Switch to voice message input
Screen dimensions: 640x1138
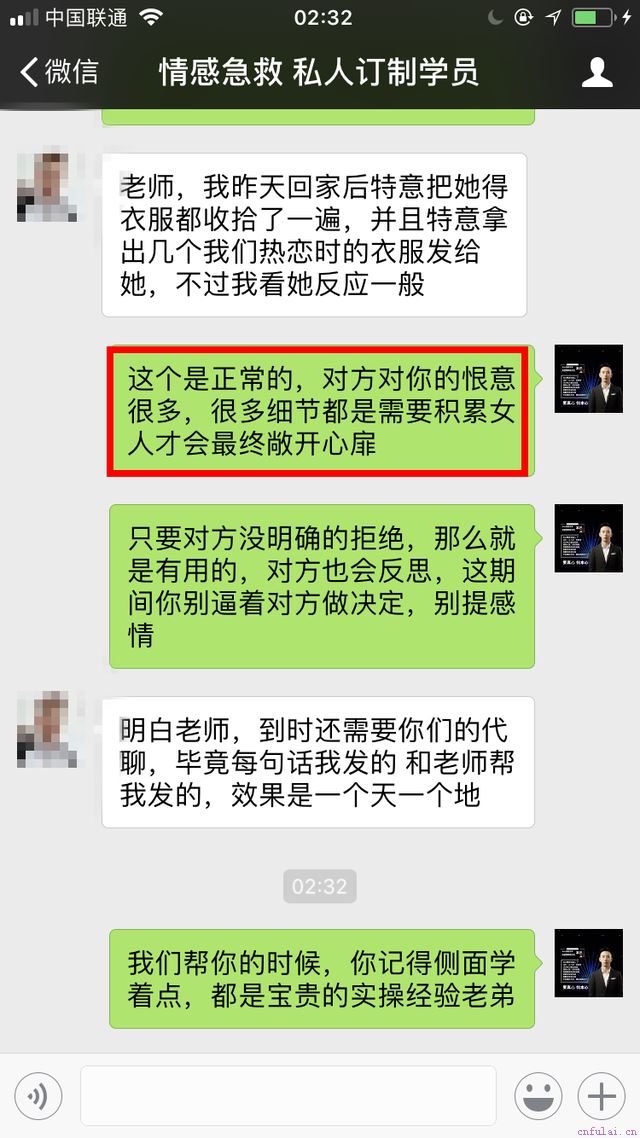[x=39, y=1097]
